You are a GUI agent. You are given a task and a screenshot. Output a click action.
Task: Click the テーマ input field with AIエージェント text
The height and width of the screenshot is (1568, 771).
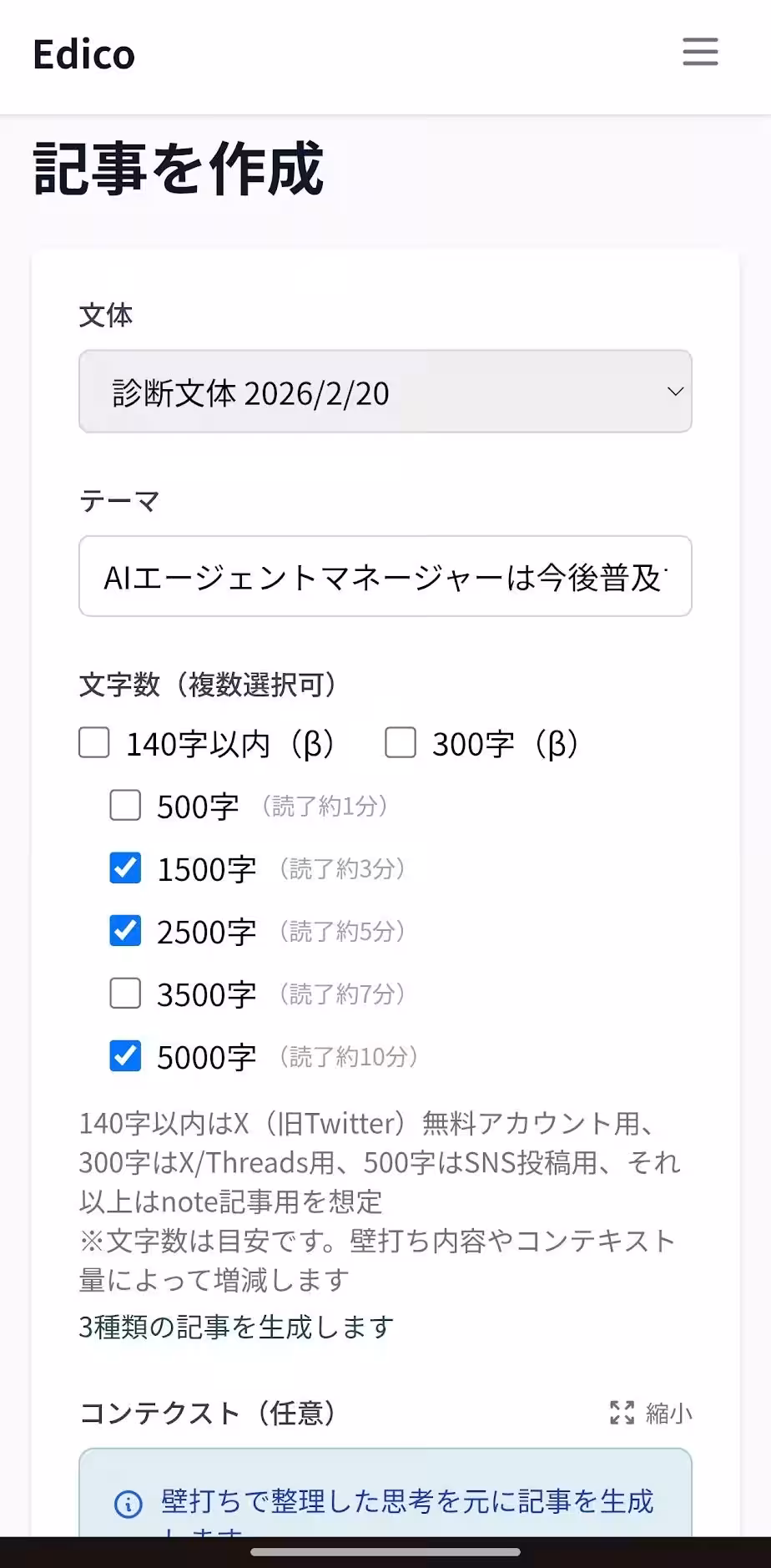click(384, 577)
